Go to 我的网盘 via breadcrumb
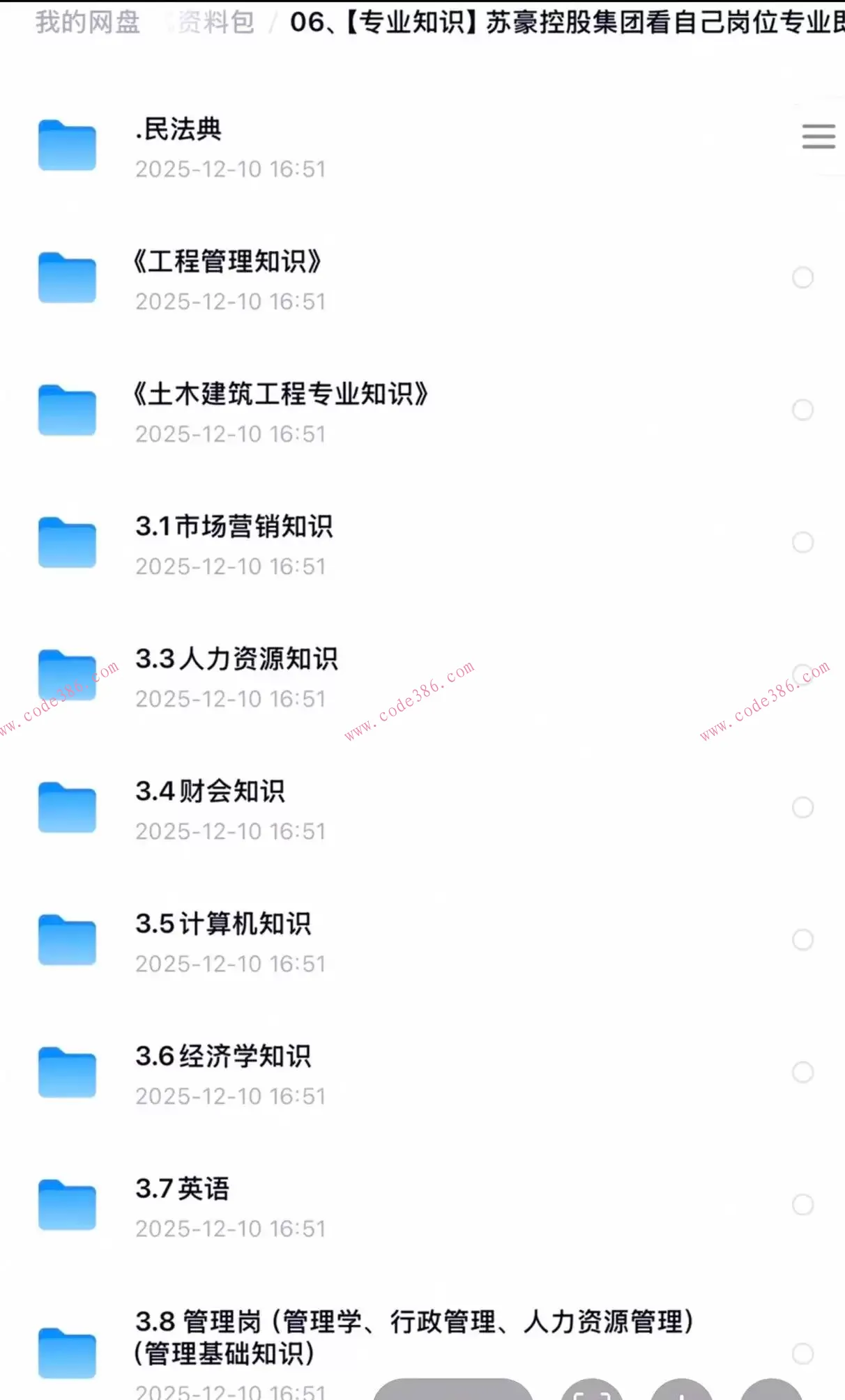 [x=88, y=22]
